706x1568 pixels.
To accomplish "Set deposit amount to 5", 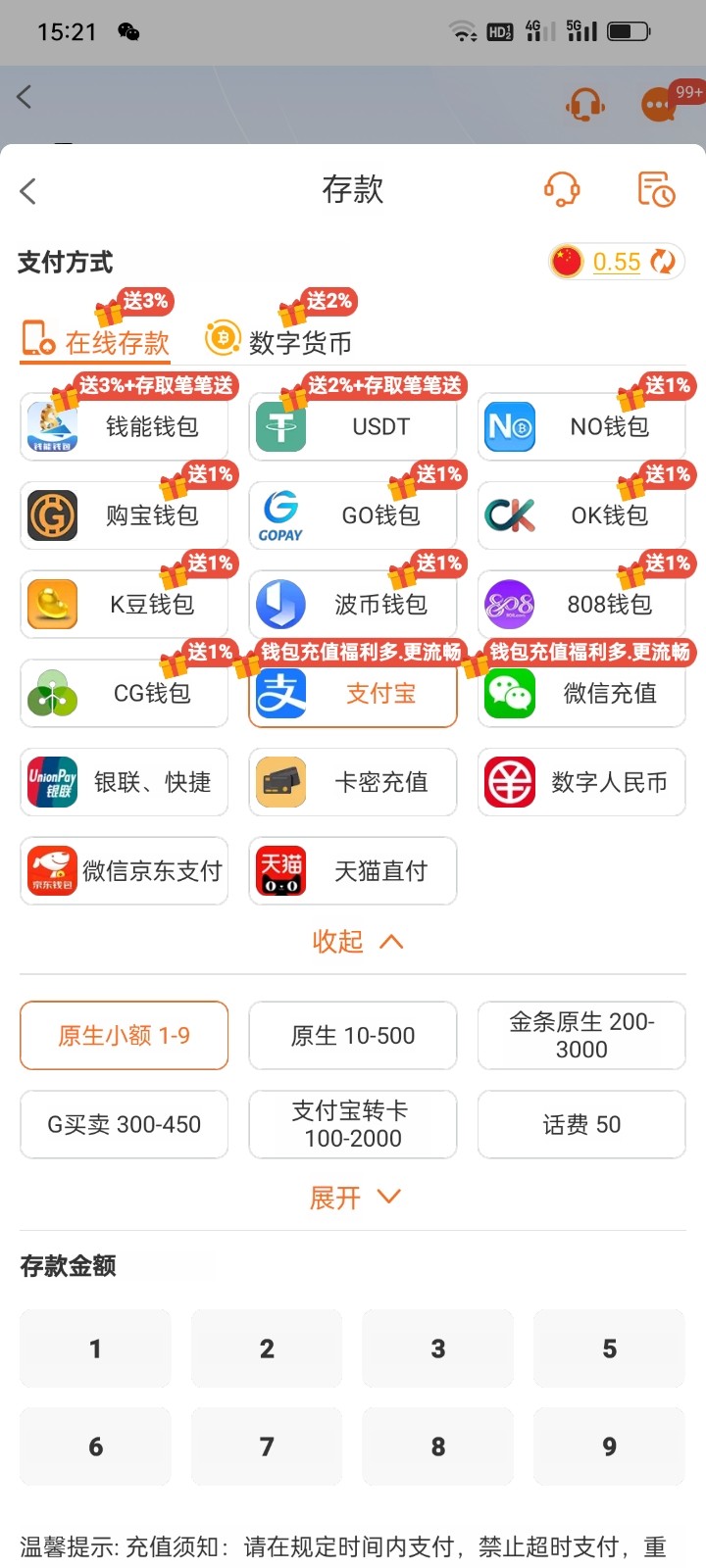I will [609, 1349].
